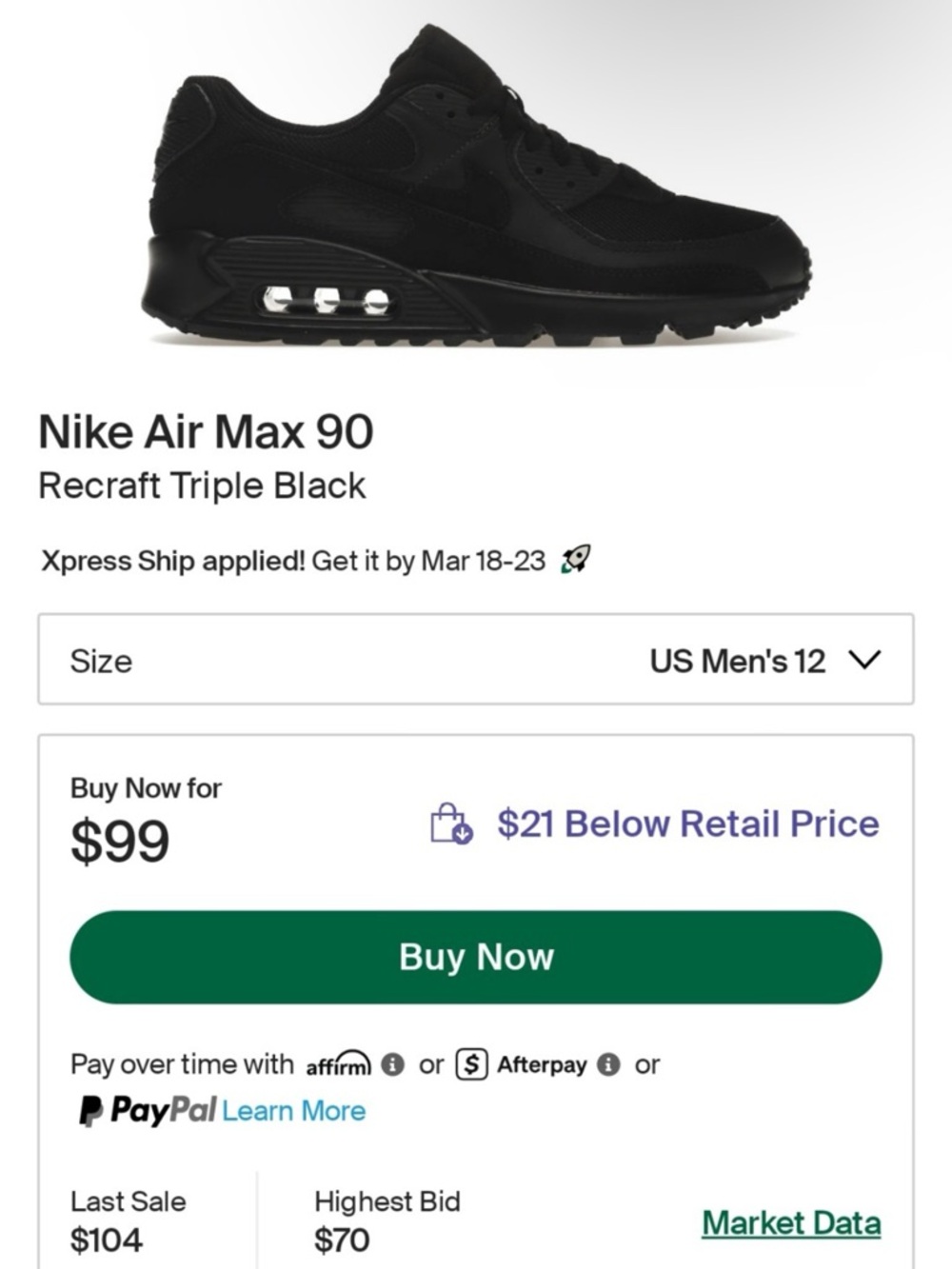Screen dimensions: 952x1269
Task: Click the discount shopping bag icon
Action: [x=449, y=825]
